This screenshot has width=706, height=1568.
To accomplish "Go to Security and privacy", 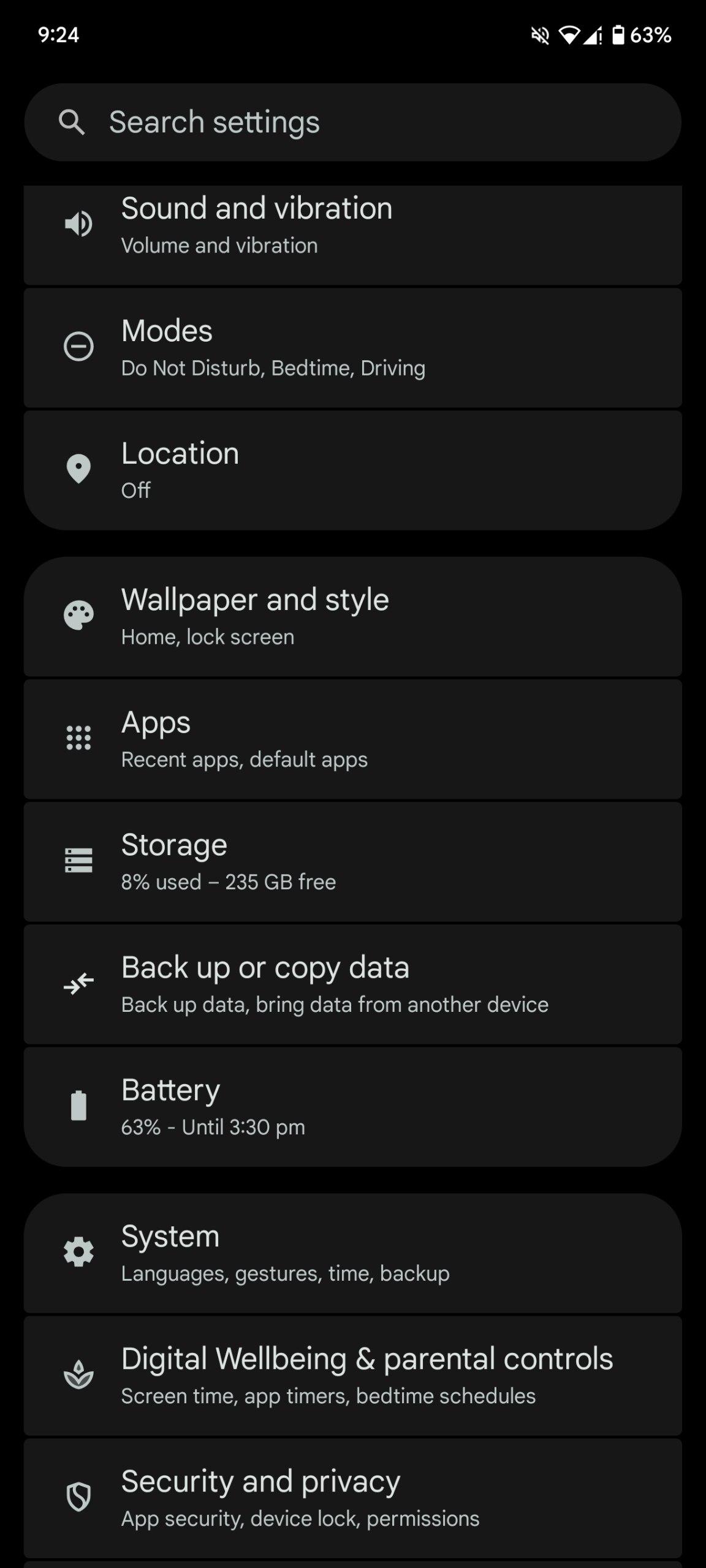I will coord(352,1498).
